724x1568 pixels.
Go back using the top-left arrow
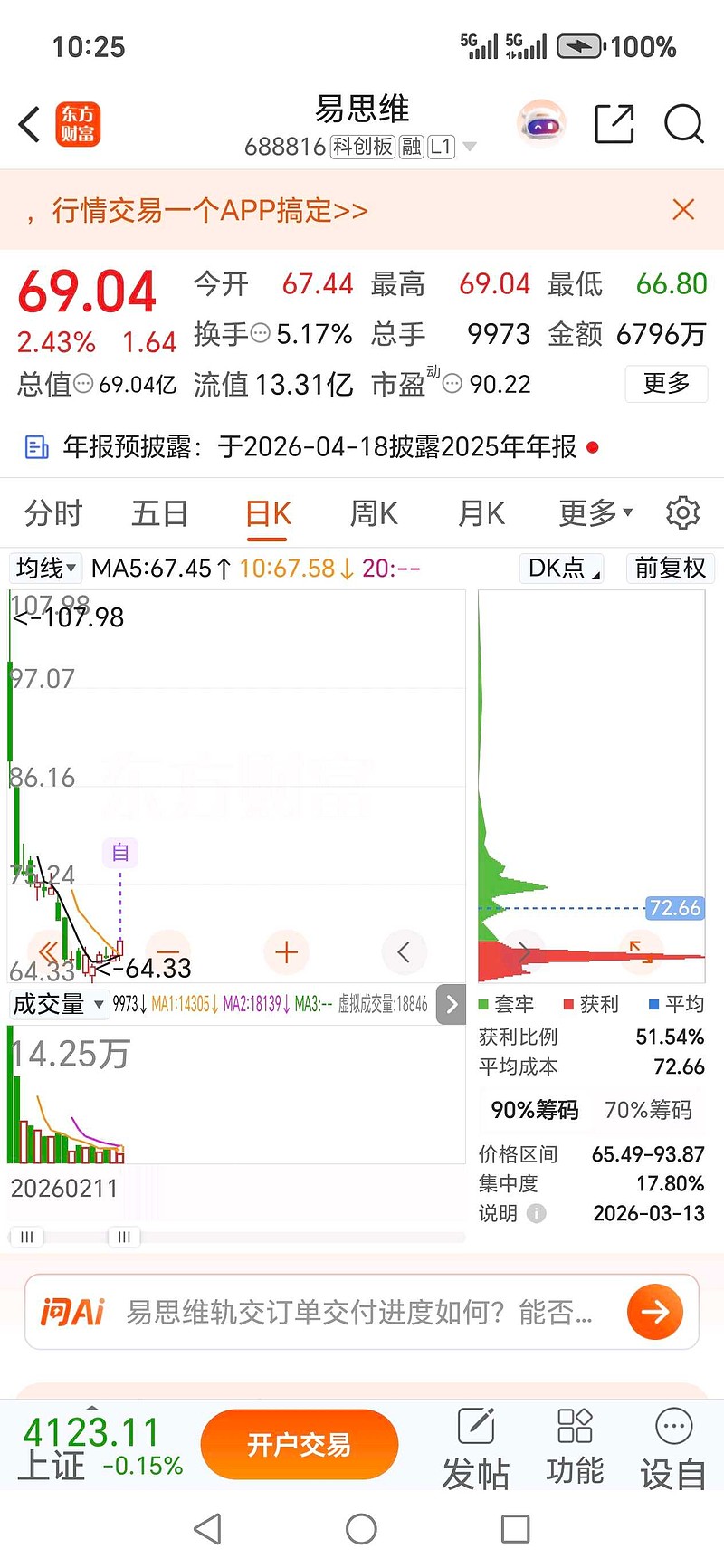[x=30, y=124]
